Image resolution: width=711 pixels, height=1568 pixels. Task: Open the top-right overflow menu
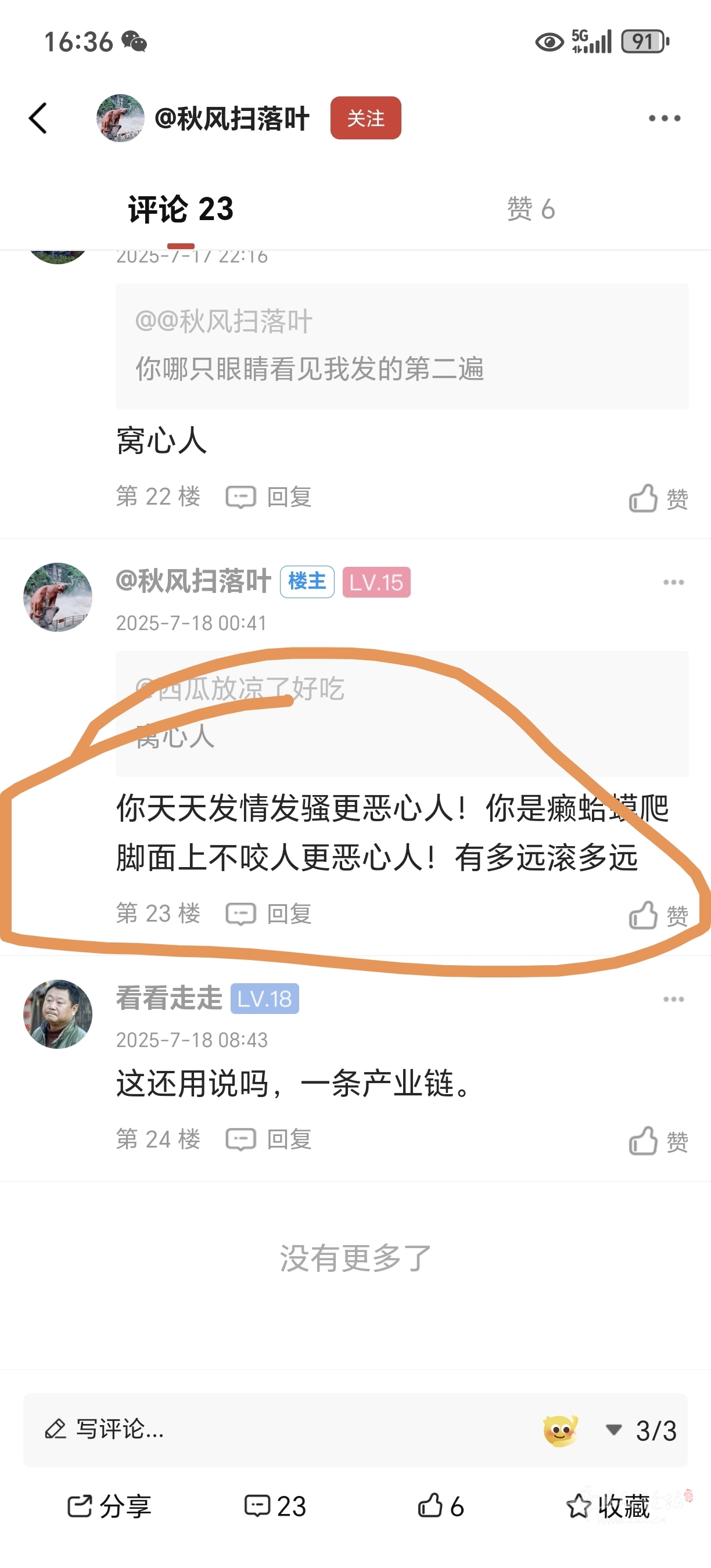tap(664, 118)
